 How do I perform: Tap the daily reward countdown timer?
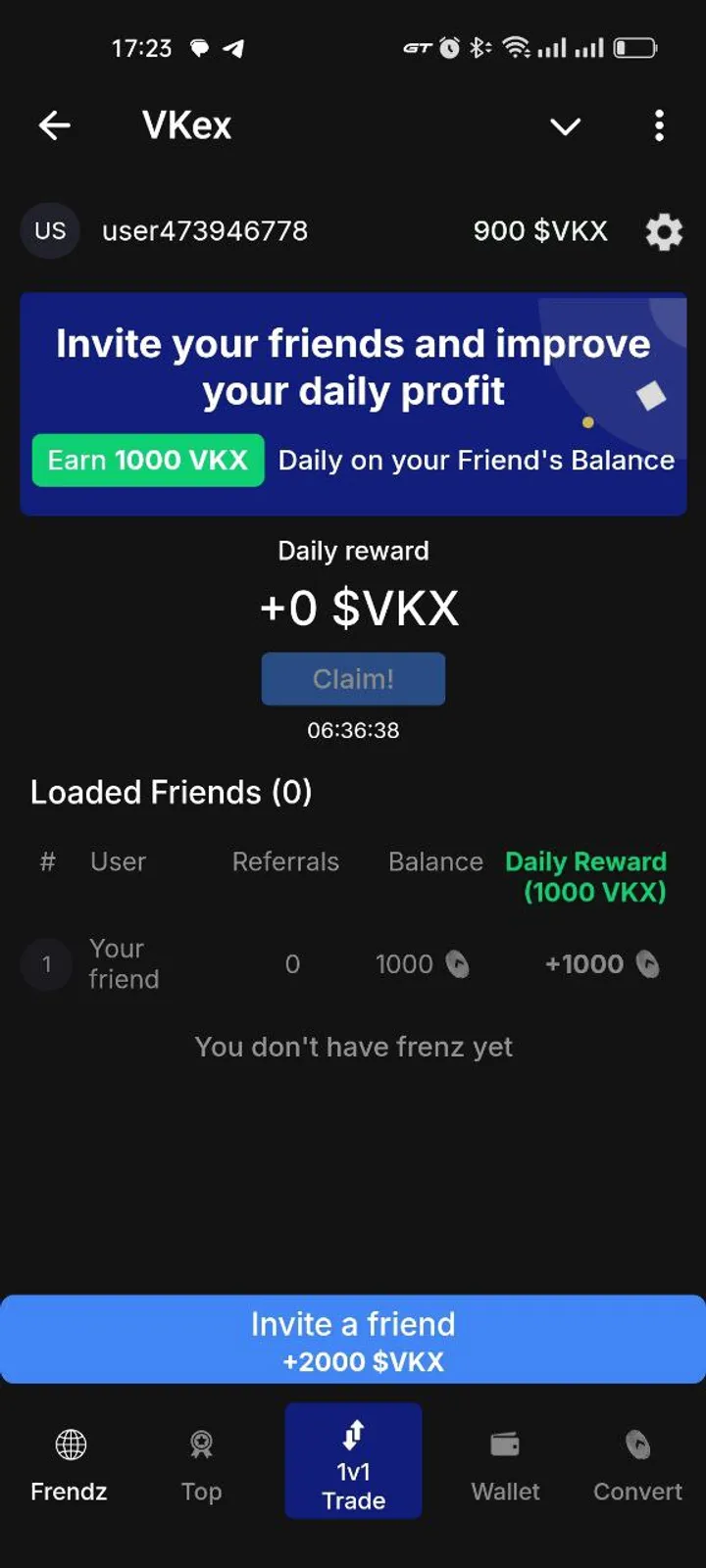(353, 729)
